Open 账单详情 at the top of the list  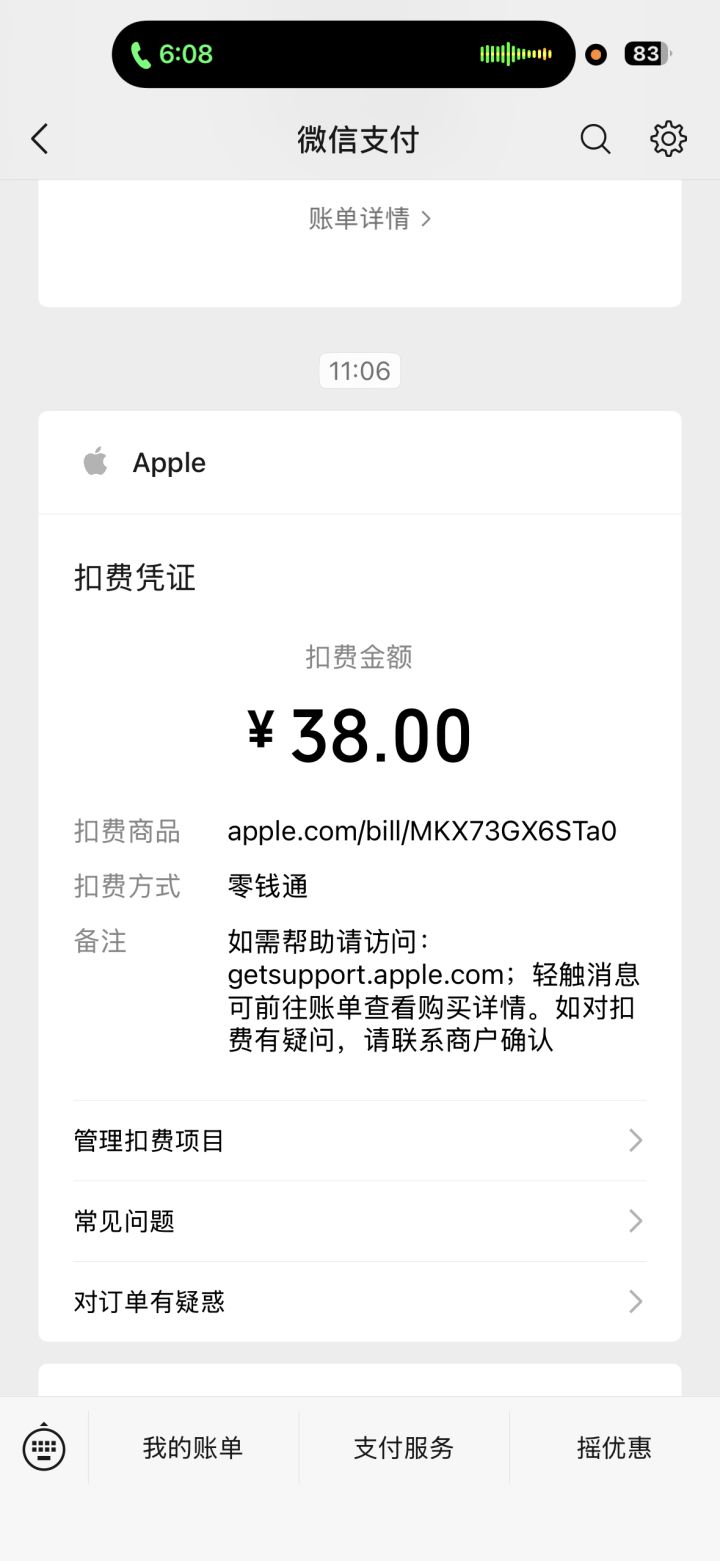tap(359, 219)
